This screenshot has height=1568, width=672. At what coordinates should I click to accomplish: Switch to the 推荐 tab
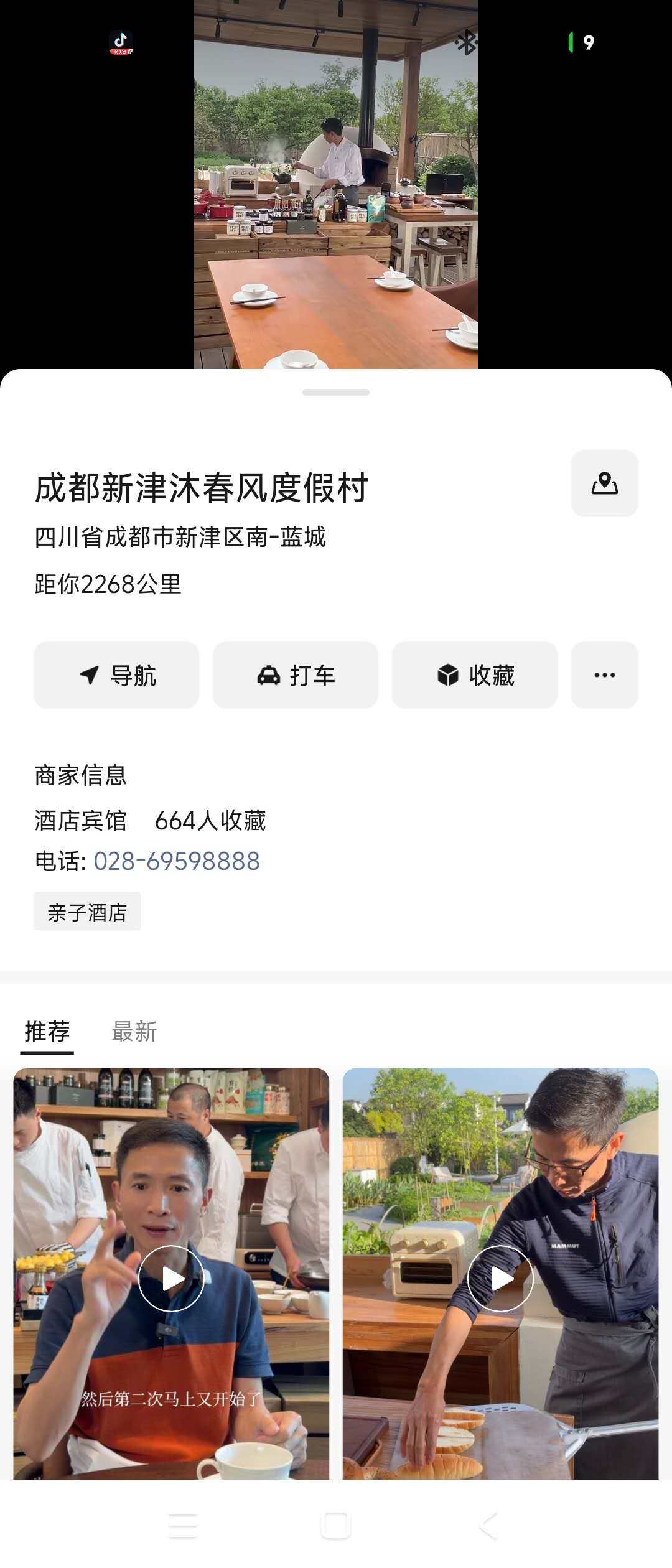(47, 1032)
